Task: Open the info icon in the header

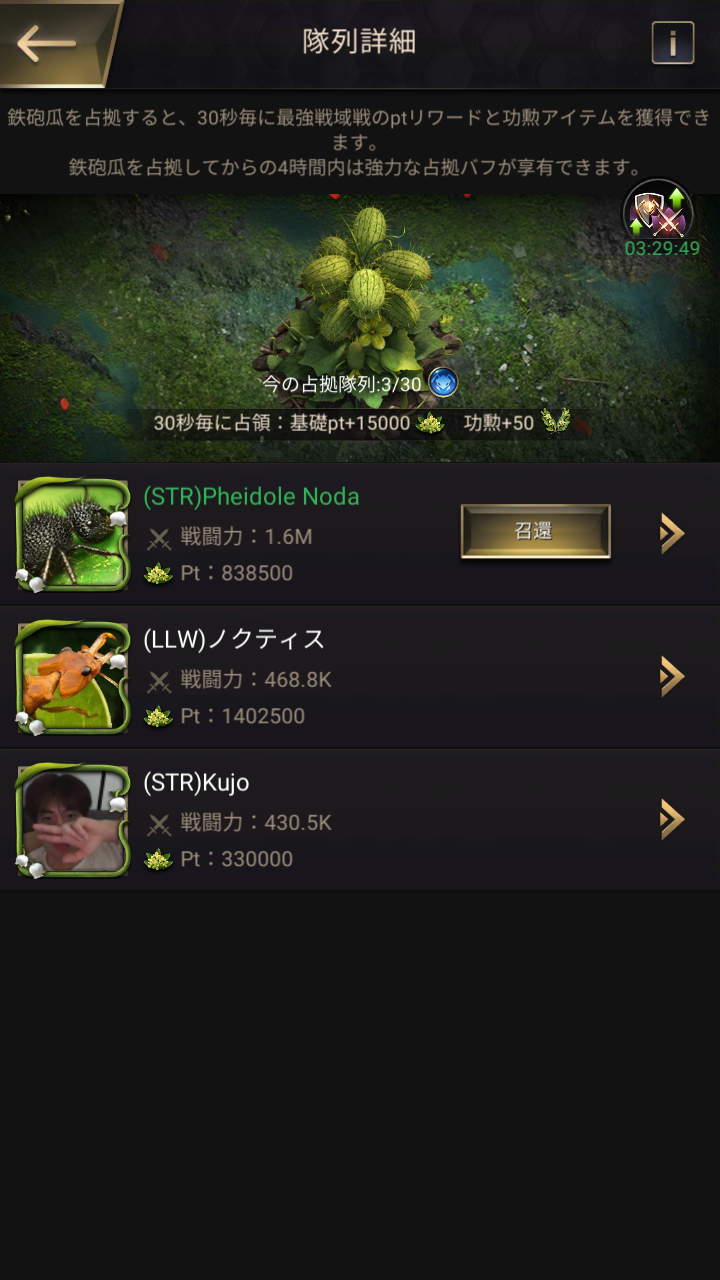Action: tap(673, 43)
